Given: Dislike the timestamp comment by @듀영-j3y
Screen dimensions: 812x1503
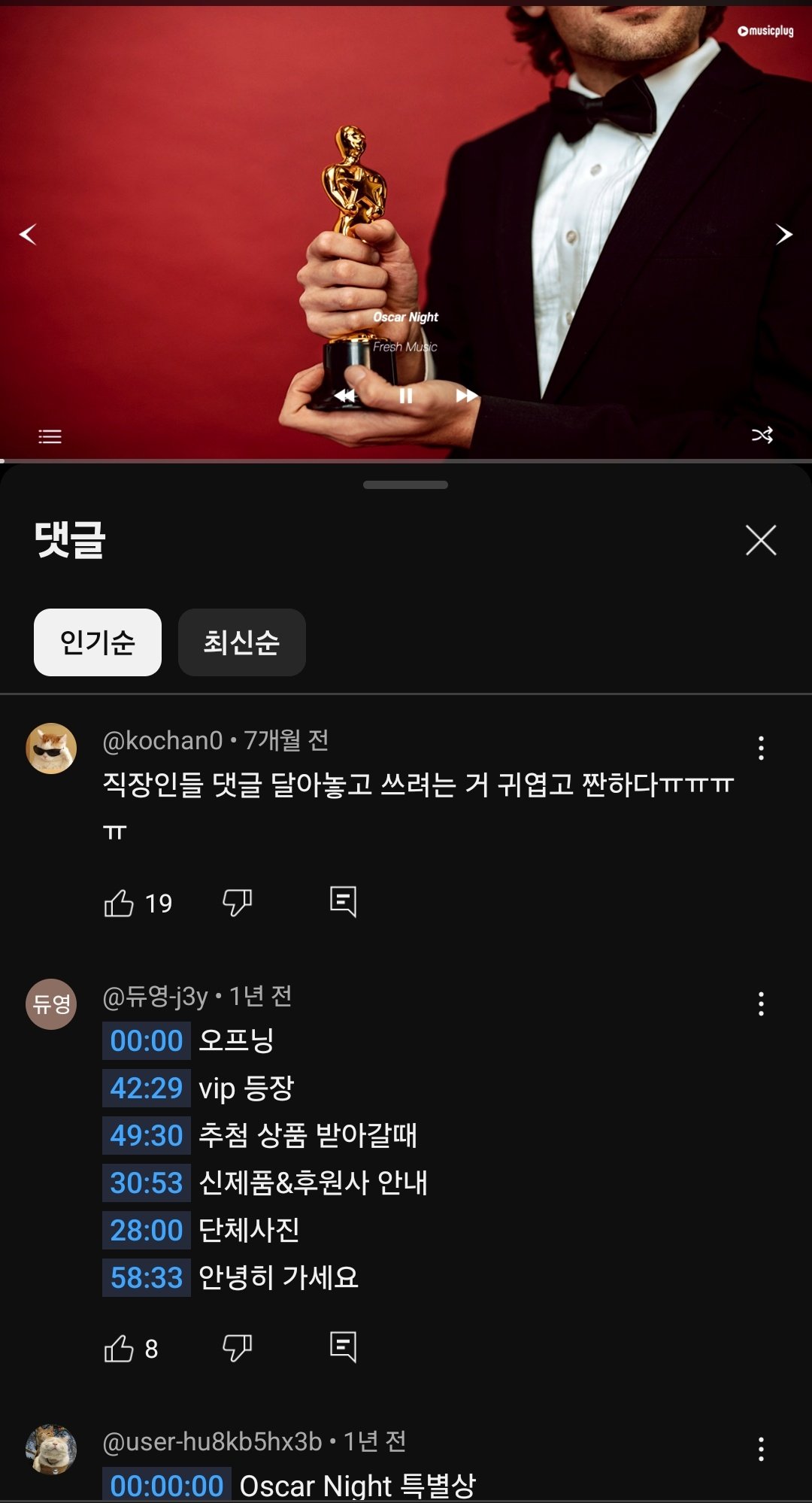Looking at the screenshot, I should [236, 1347].
